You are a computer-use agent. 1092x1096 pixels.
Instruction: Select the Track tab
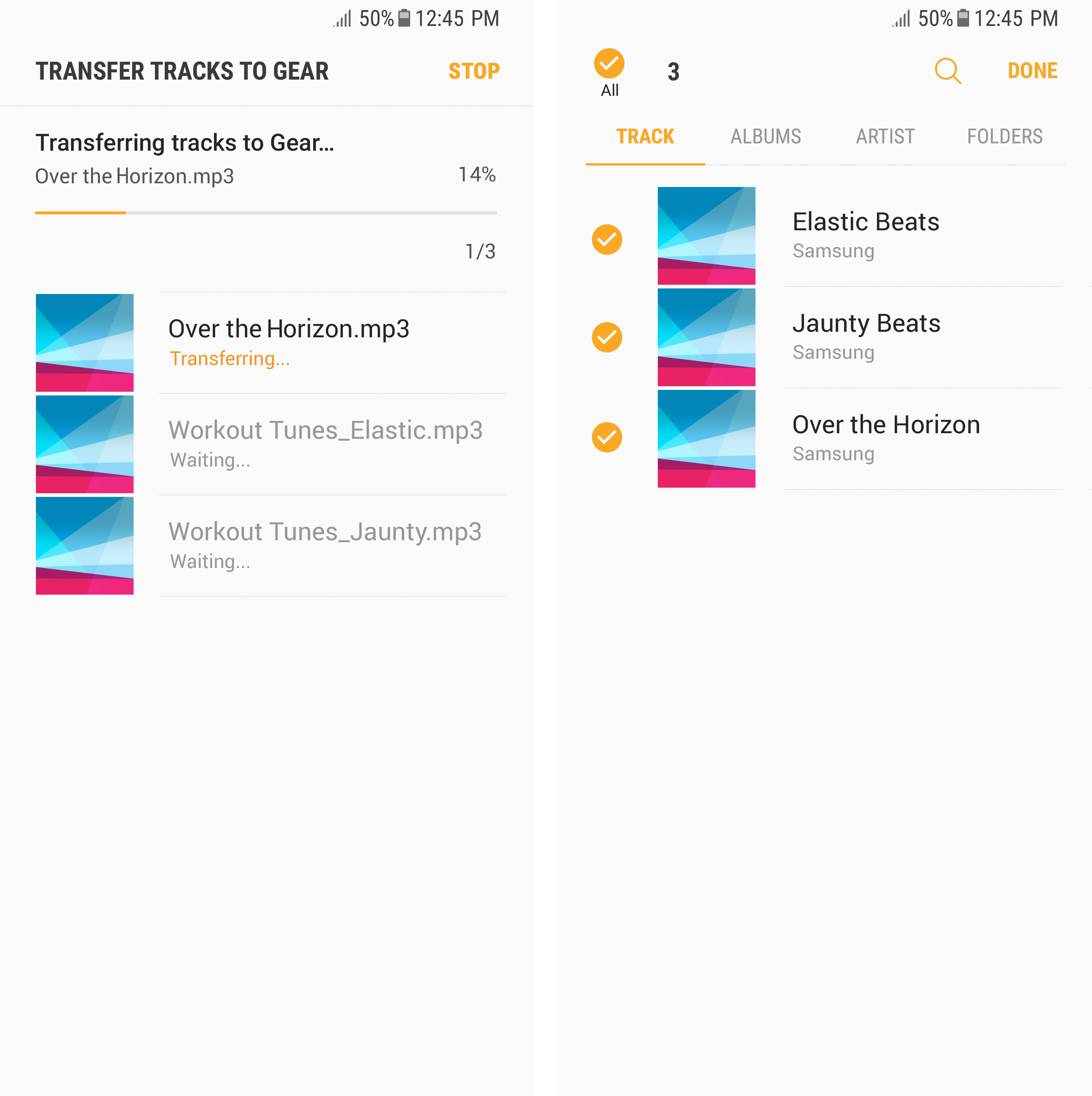pos(645,137)
